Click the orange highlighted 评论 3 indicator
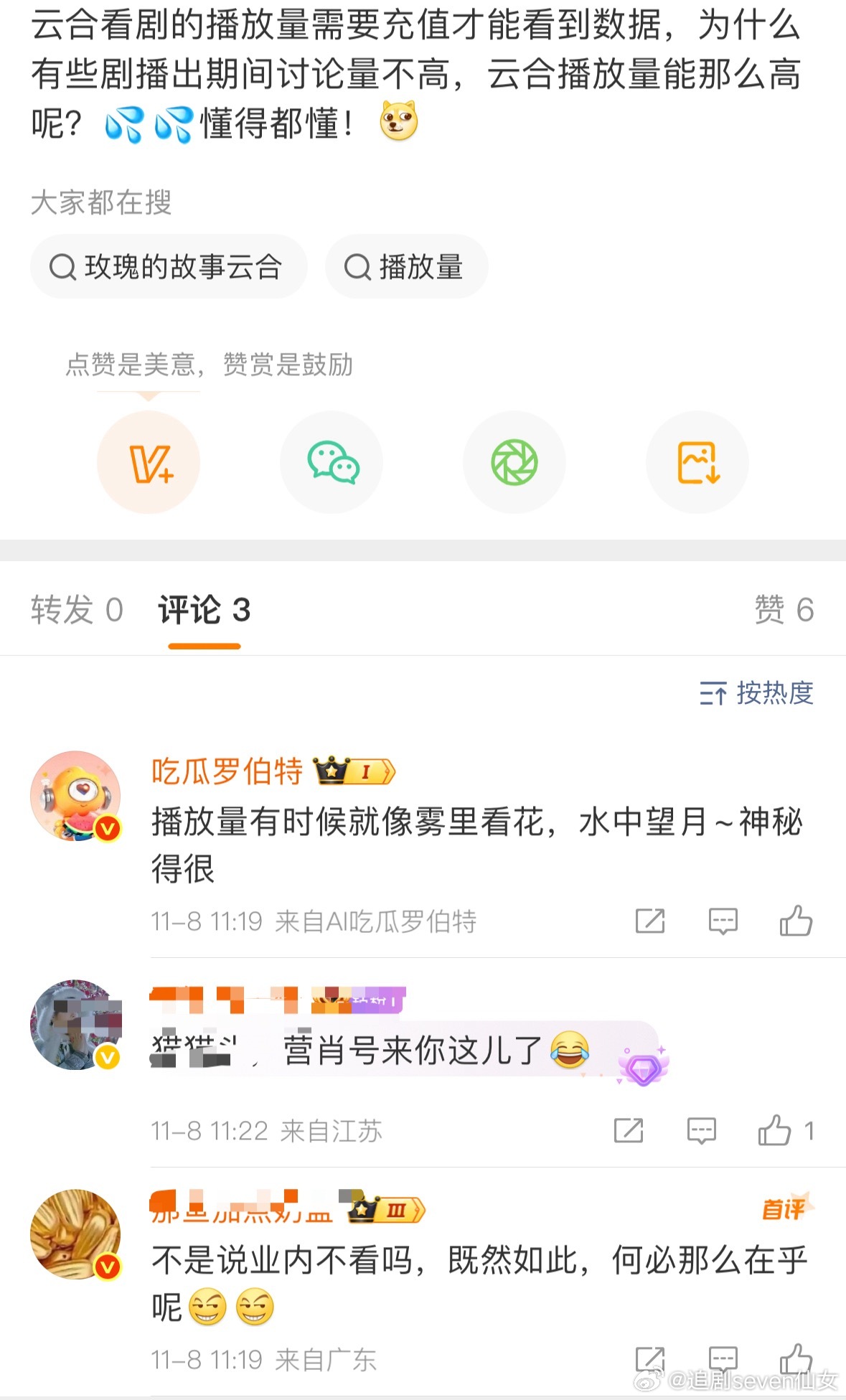 [203, 612]
